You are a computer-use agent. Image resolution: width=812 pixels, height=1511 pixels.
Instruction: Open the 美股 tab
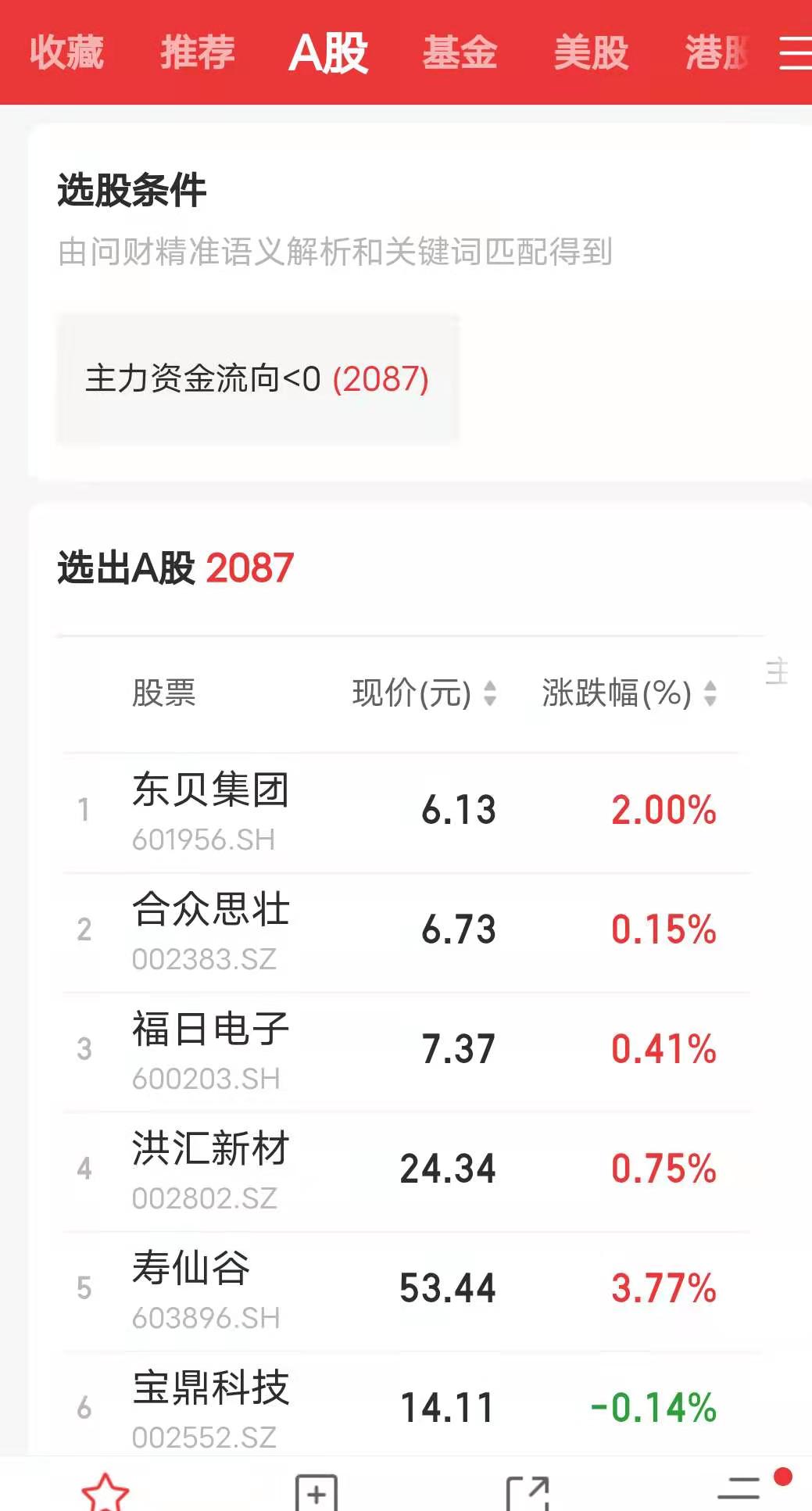pos(591,53)
